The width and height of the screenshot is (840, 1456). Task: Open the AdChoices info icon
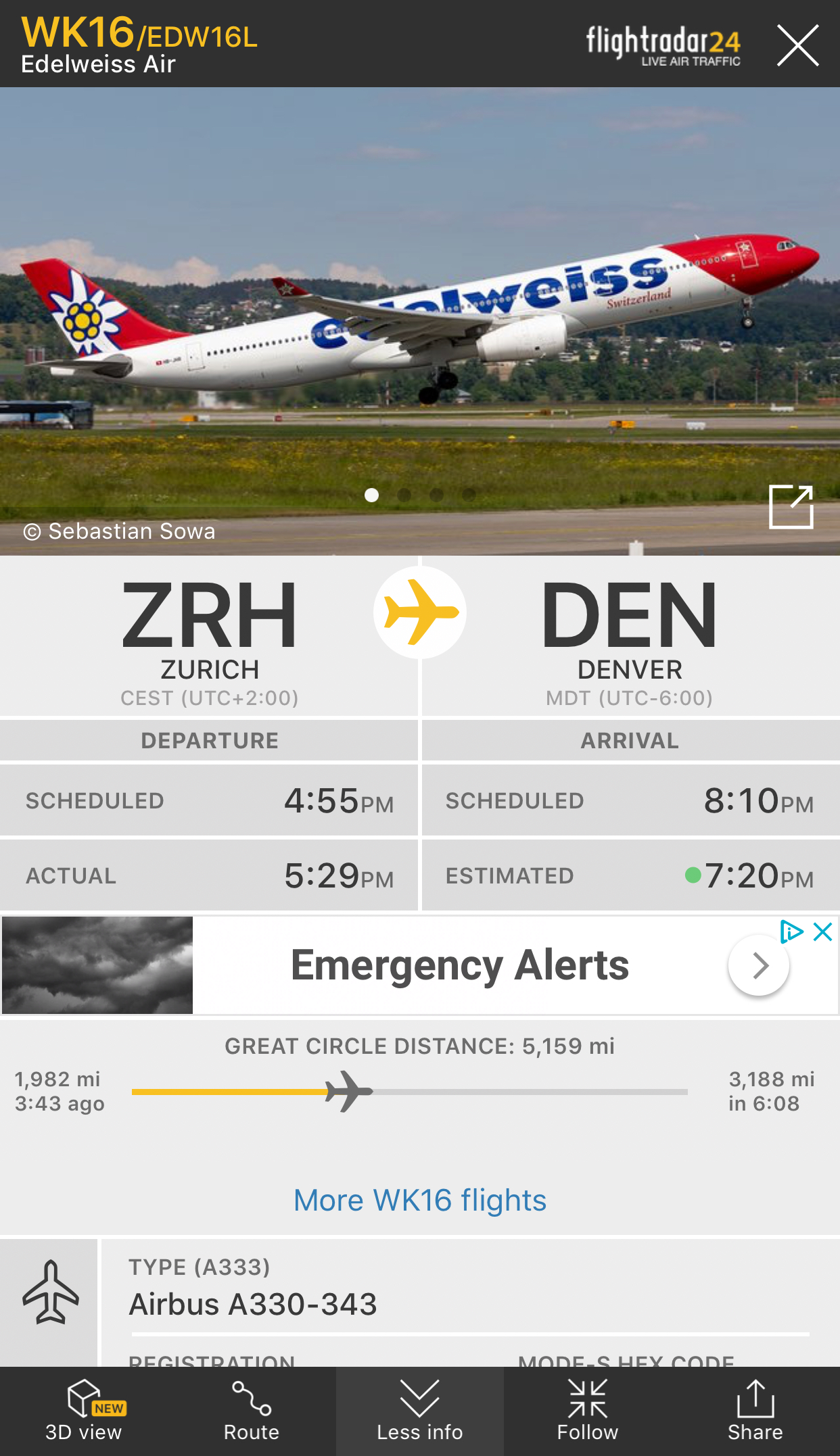click(791, 932)
